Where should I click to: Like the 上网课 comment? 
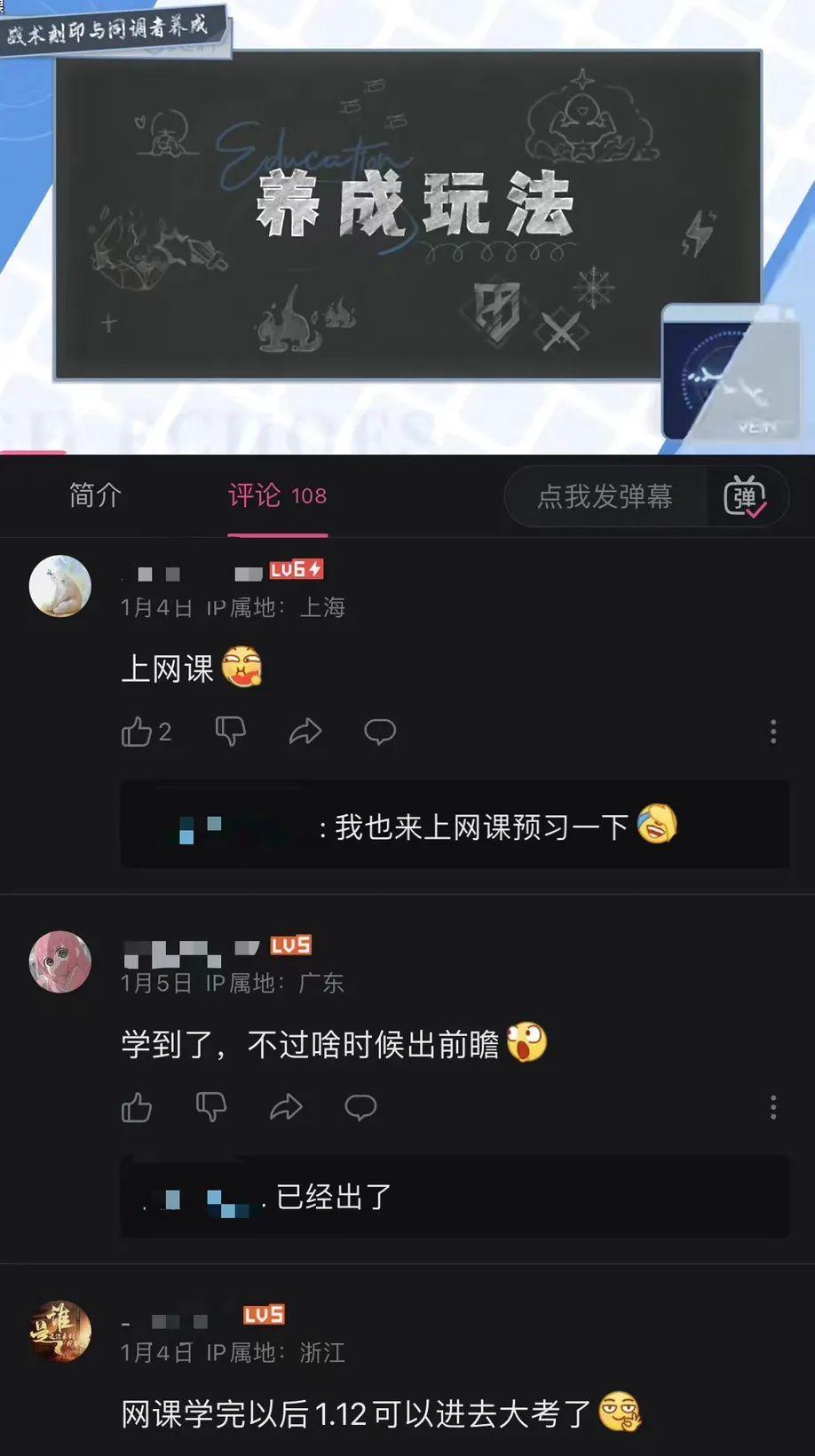(137, 732)
